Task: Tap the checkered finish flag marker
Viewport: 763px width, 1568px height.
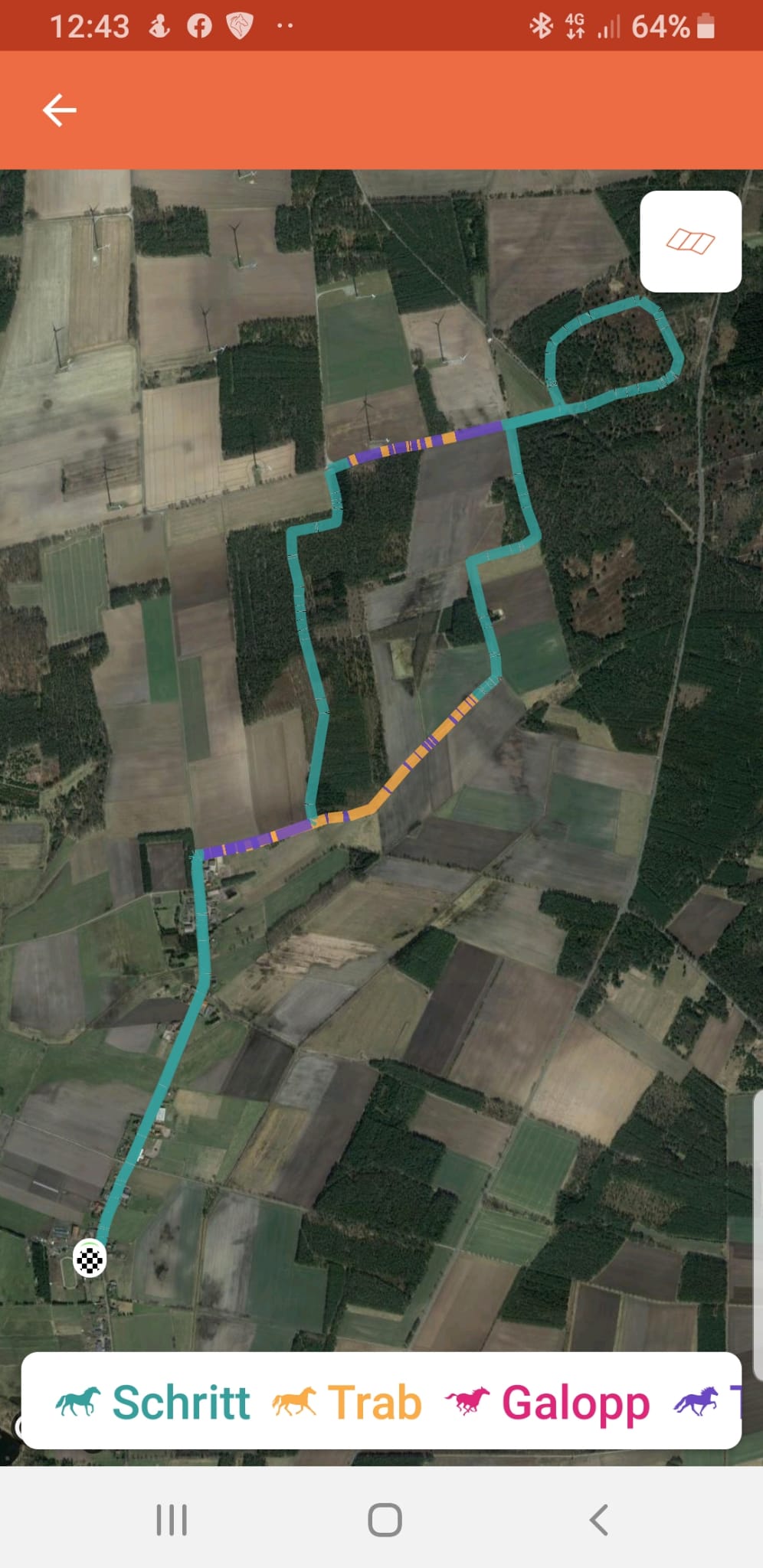Action: coord(90,1258)
